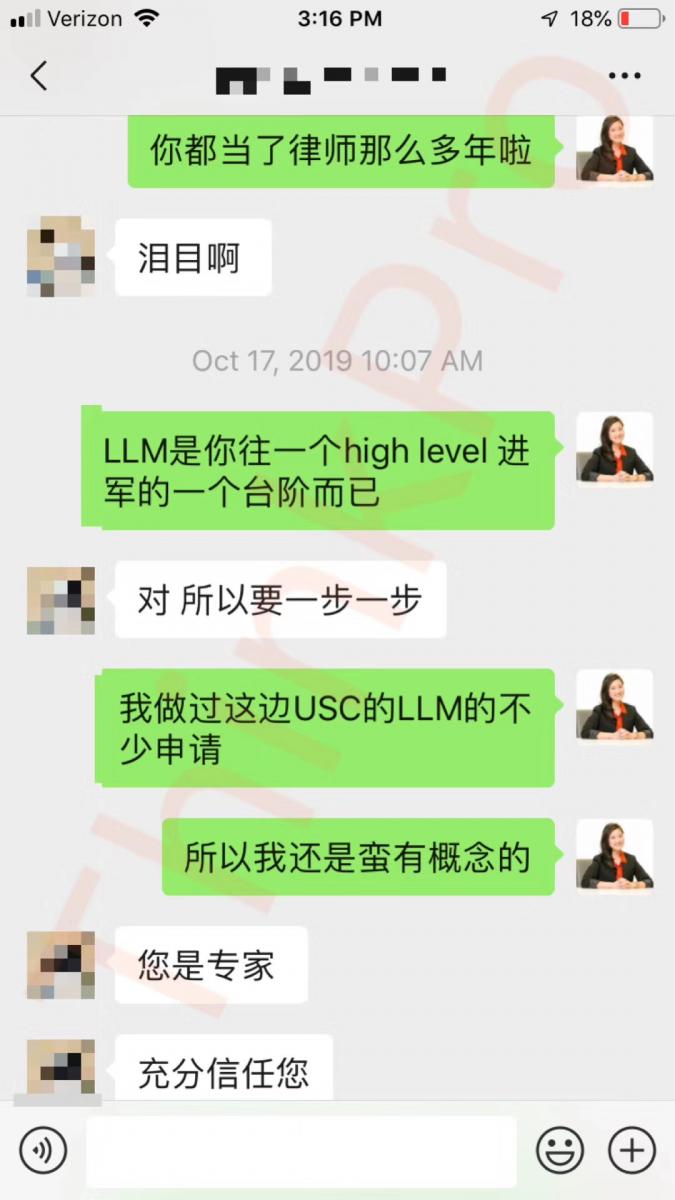
Task: Go back to the chat list
Action: (x=39, y=76)
